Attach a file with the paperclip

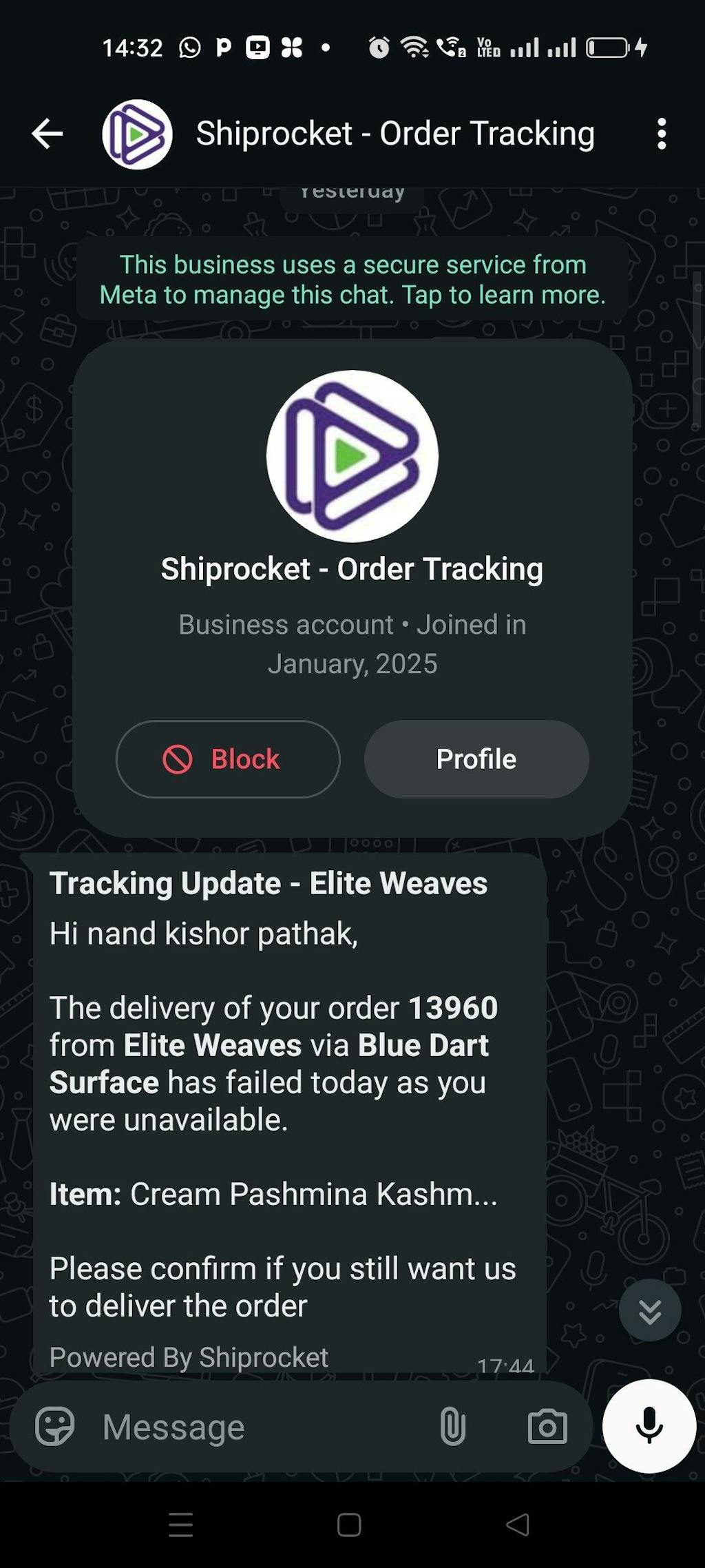(452, 1426)
